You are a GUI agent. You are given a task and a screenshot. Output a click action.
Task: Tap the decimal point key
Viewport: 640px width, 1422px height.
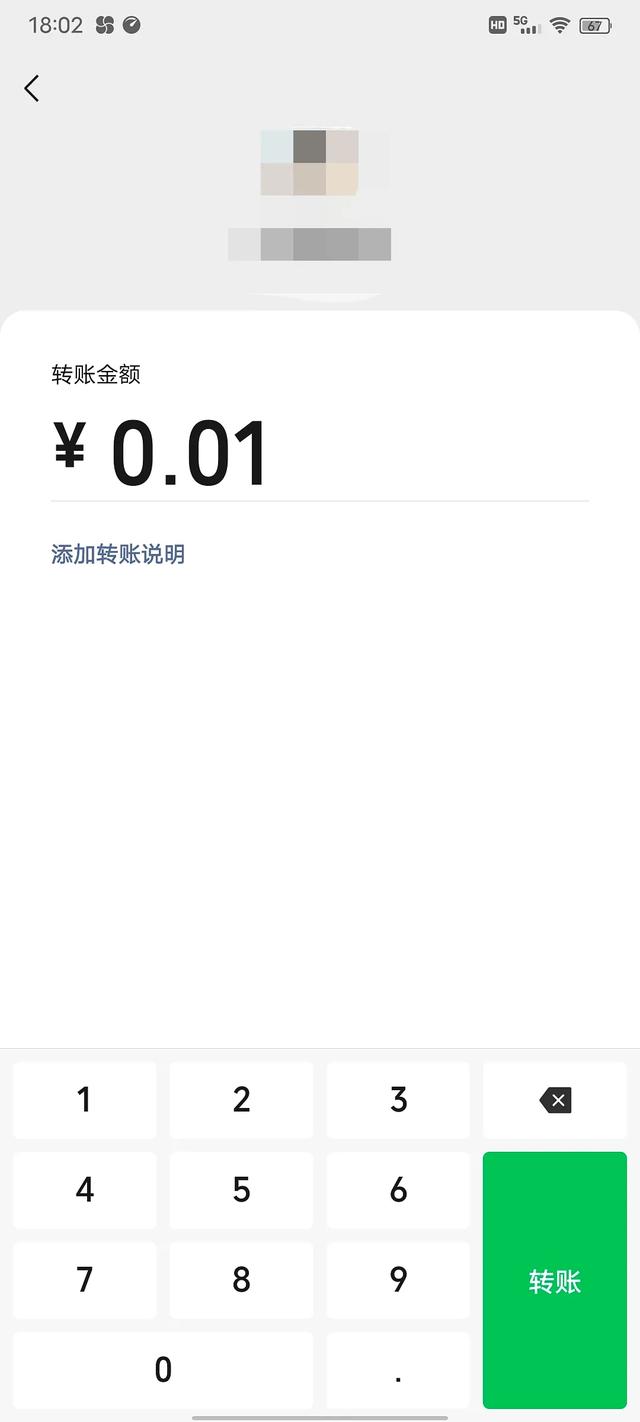398,1370
